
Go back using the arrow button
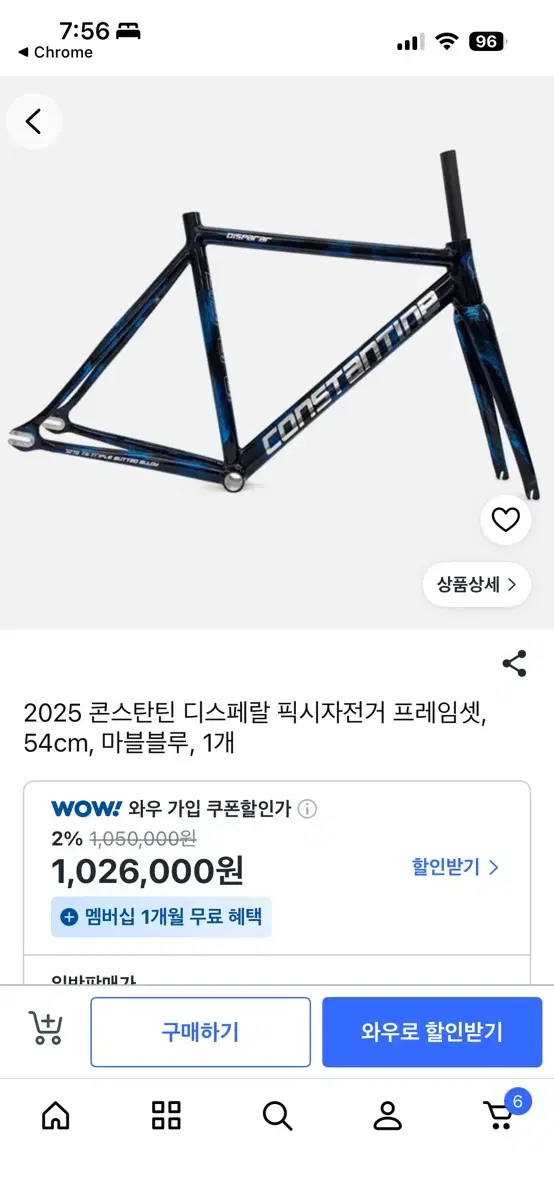click(x=34, y=122)
